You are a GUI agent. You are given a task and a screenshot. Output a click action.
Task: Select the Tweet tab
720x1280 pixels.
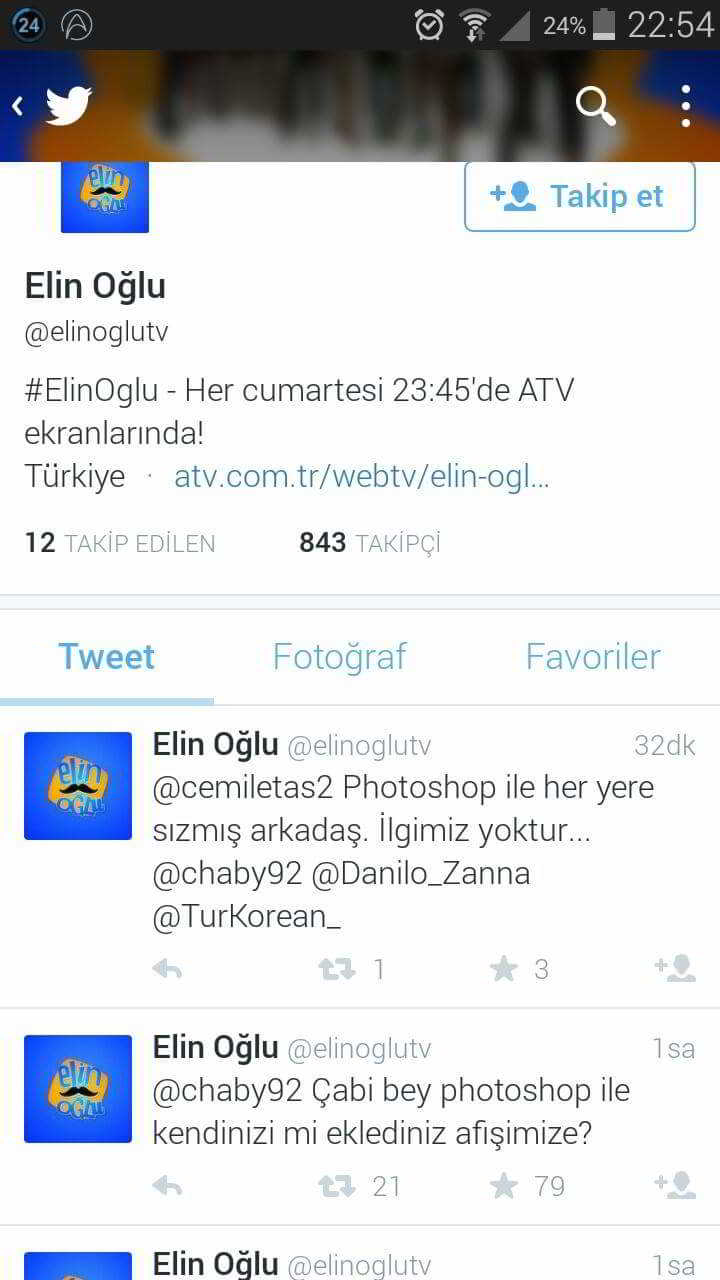(106, 657)
